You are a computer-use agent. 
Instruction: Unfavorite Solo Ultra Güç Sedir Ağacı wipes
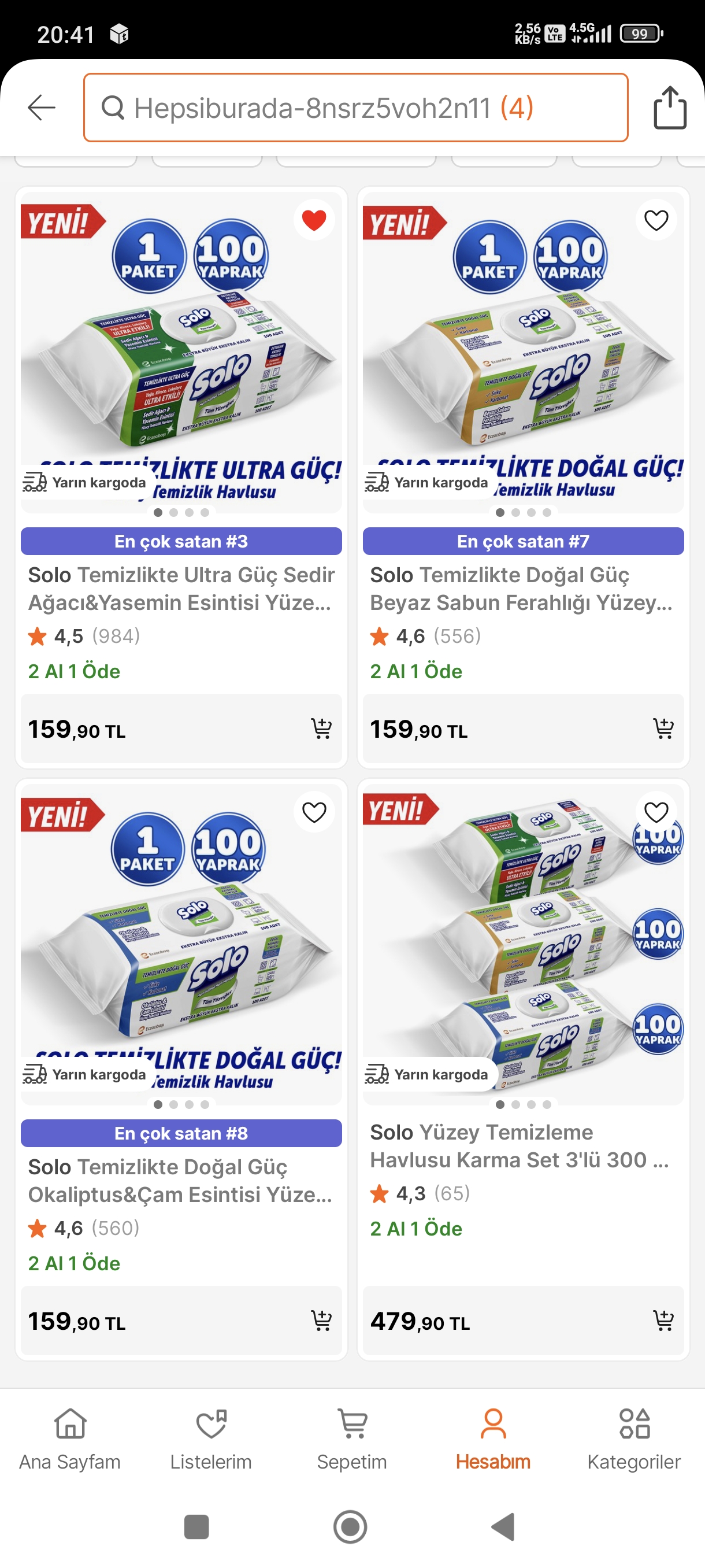pos(314,220)
